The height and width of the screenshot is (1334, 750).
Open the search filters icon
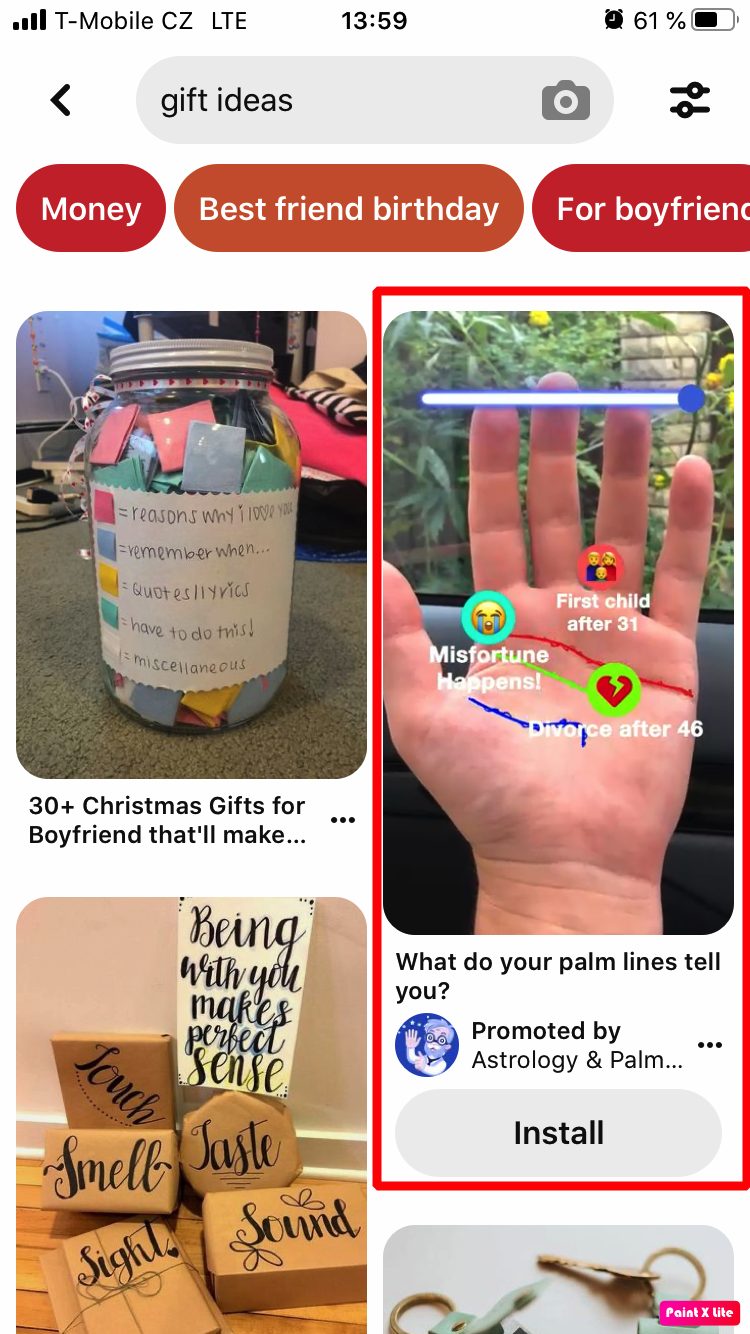click(689, 100)
